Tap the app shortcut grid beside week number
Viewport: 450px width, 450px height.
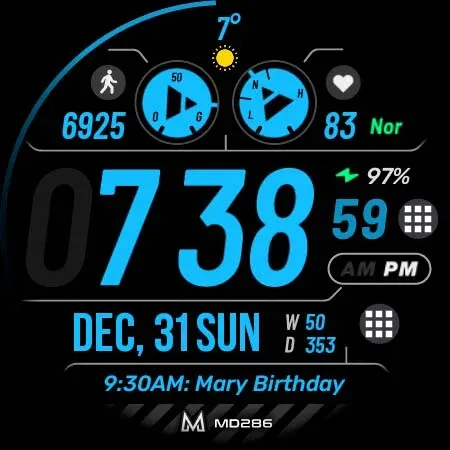tap(379, 324)
